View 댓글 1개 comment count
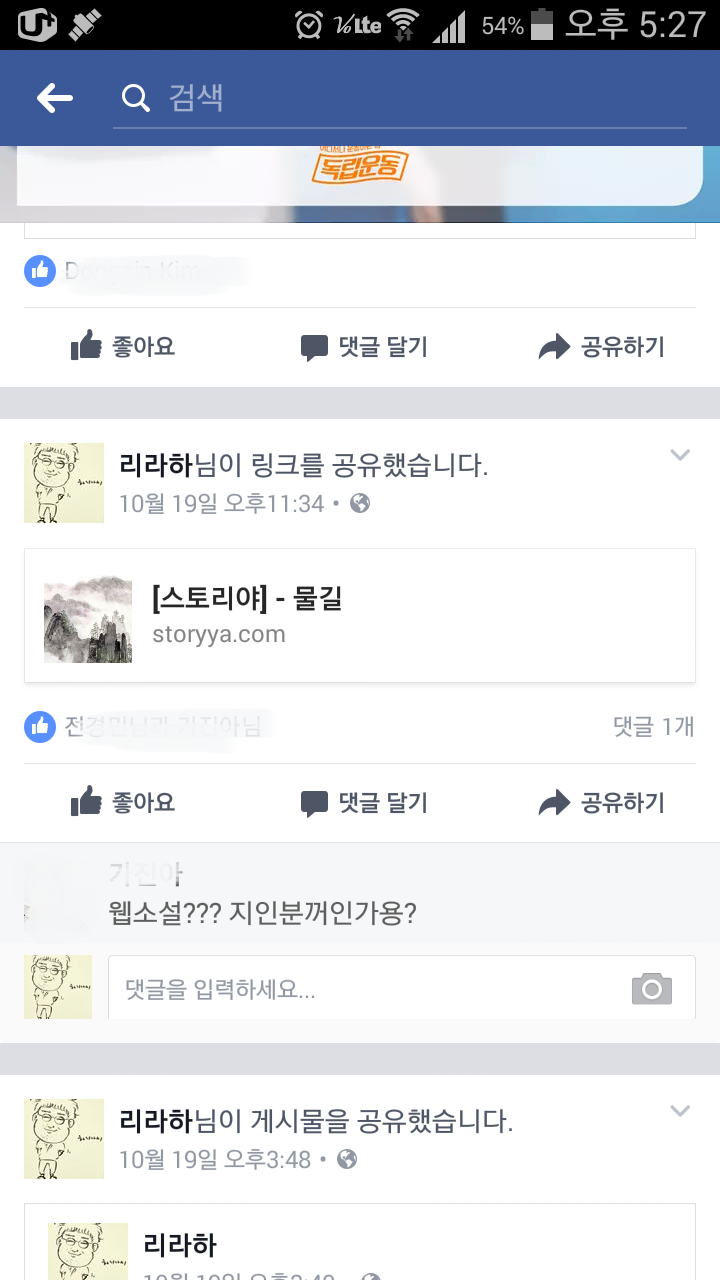The height and width of the screenshot is (1280, 720). pyautogui.click(x=653, y=727)
